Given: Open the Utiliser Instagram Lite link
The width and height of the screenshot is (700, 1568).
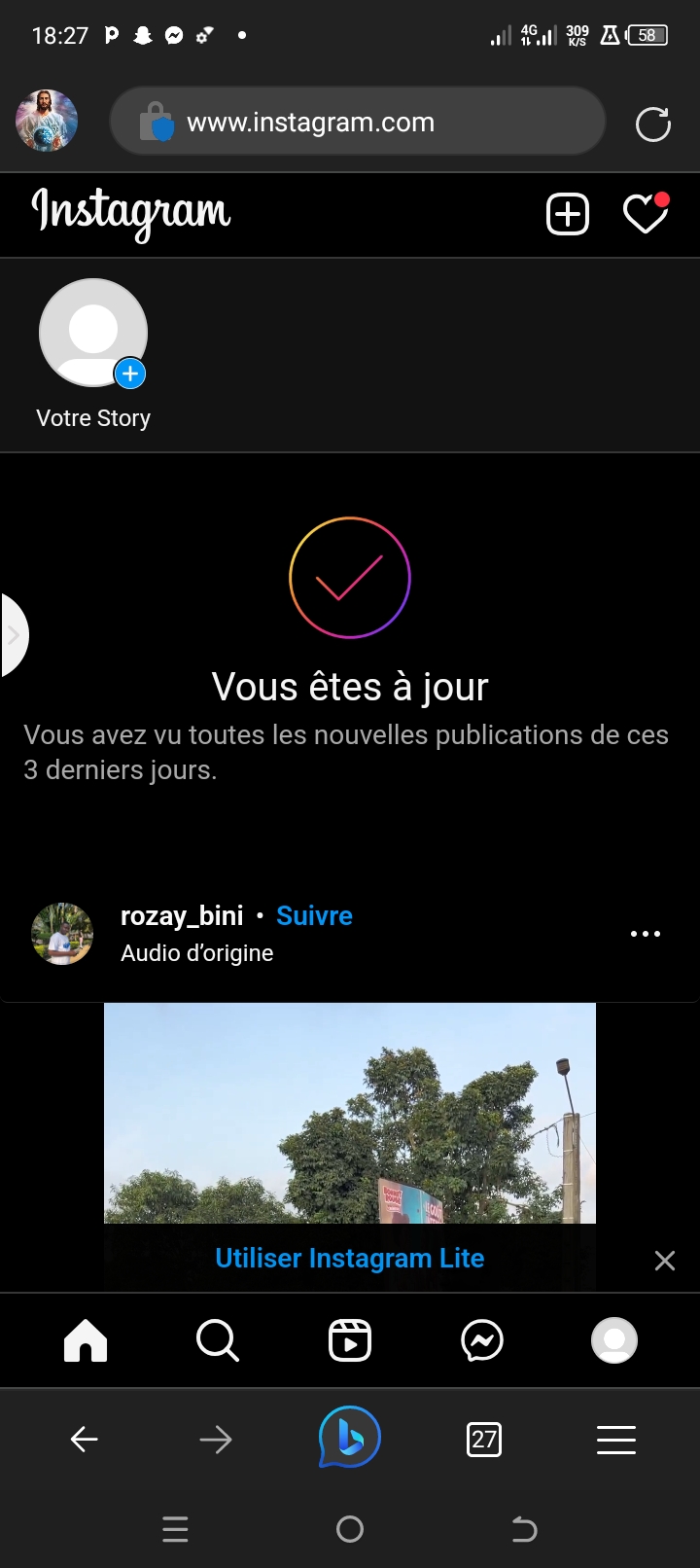Looking at the screenshot, I should 349,1259.
